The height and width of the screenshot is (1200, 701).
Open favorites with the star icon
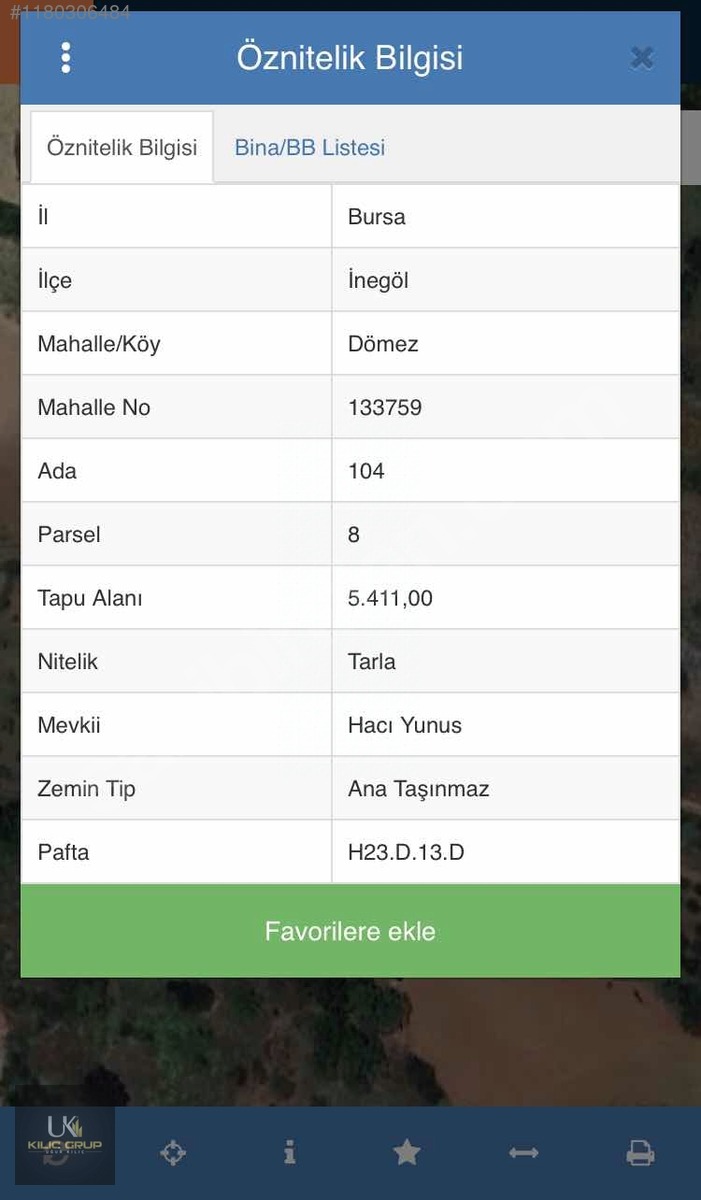tap(406, 1153)
